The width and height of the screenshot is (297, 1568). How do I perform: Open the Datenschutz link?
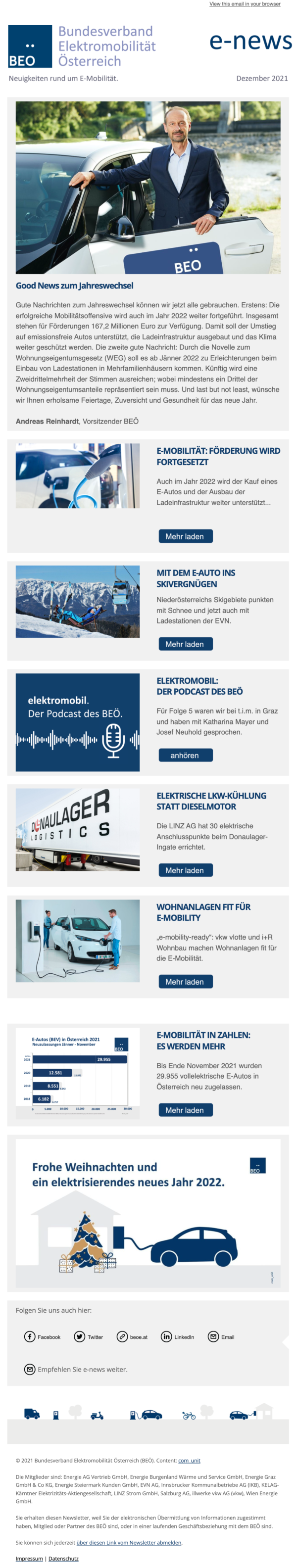(x=63, y=1559)
